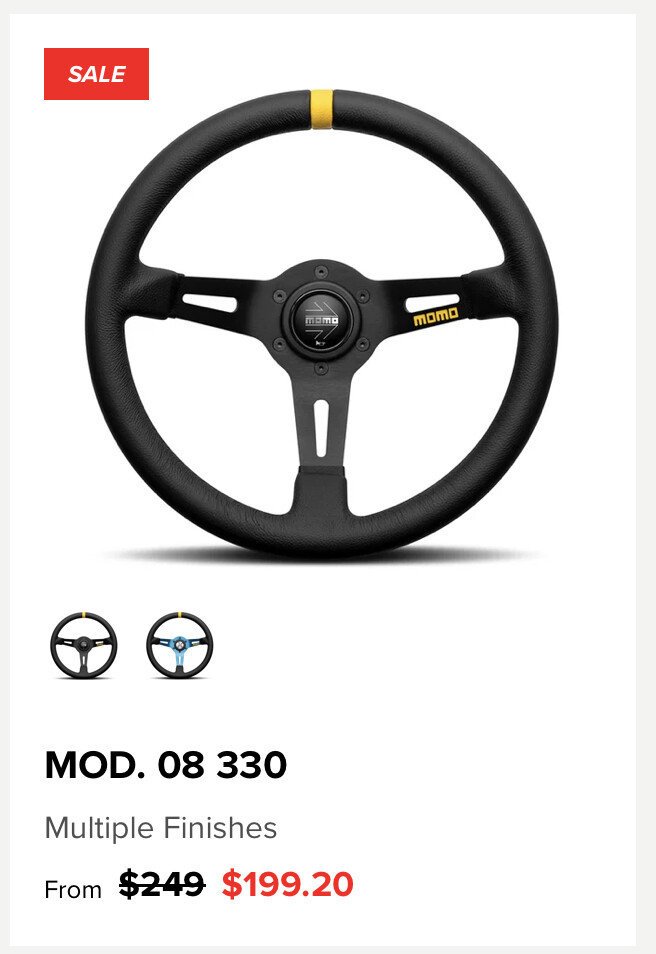Viewport: 656px width, 954px height.
Task: Select the blue-spoke steering wheel finish
Action: pyautogui.click(x=179, y=645)
